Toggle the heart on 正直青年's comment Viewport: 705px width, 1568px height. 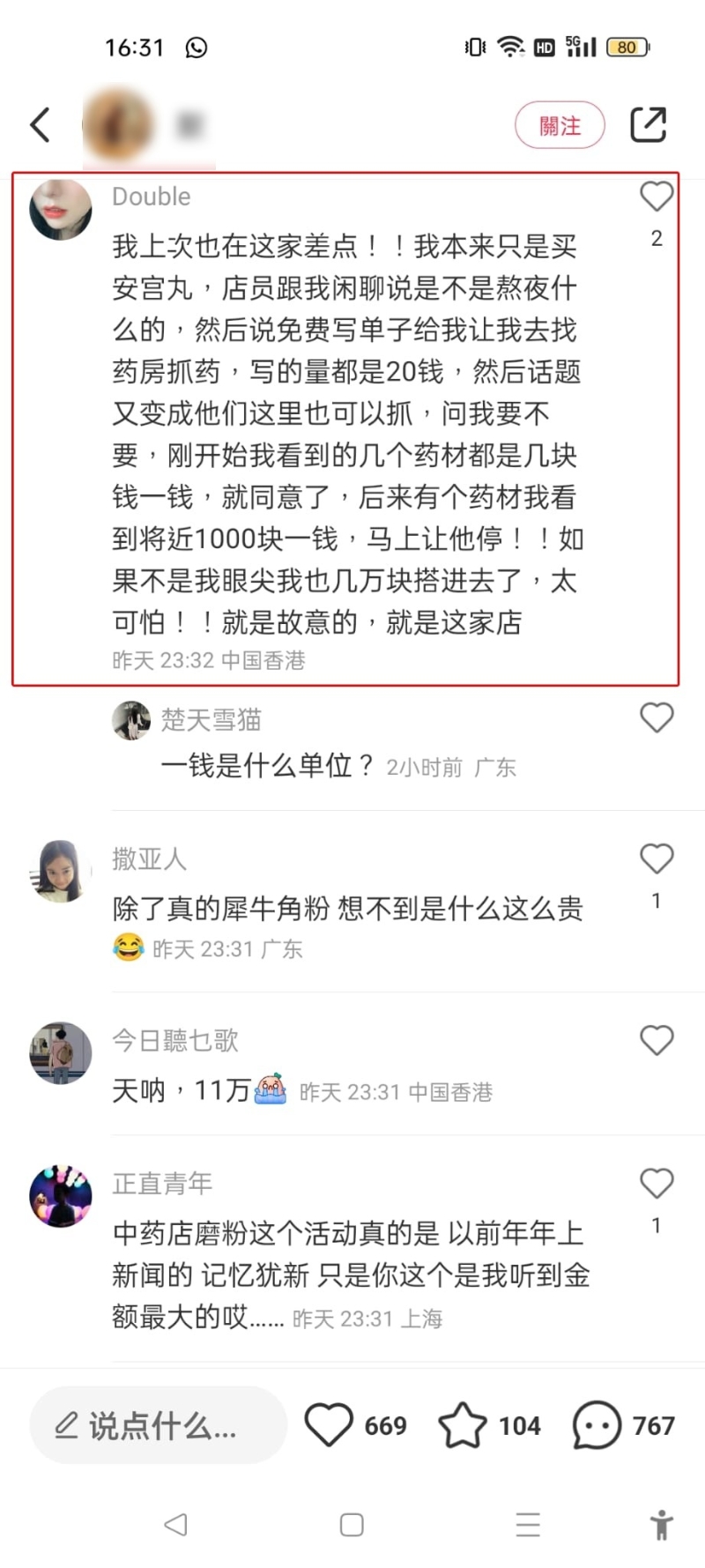click(657, 1183)
